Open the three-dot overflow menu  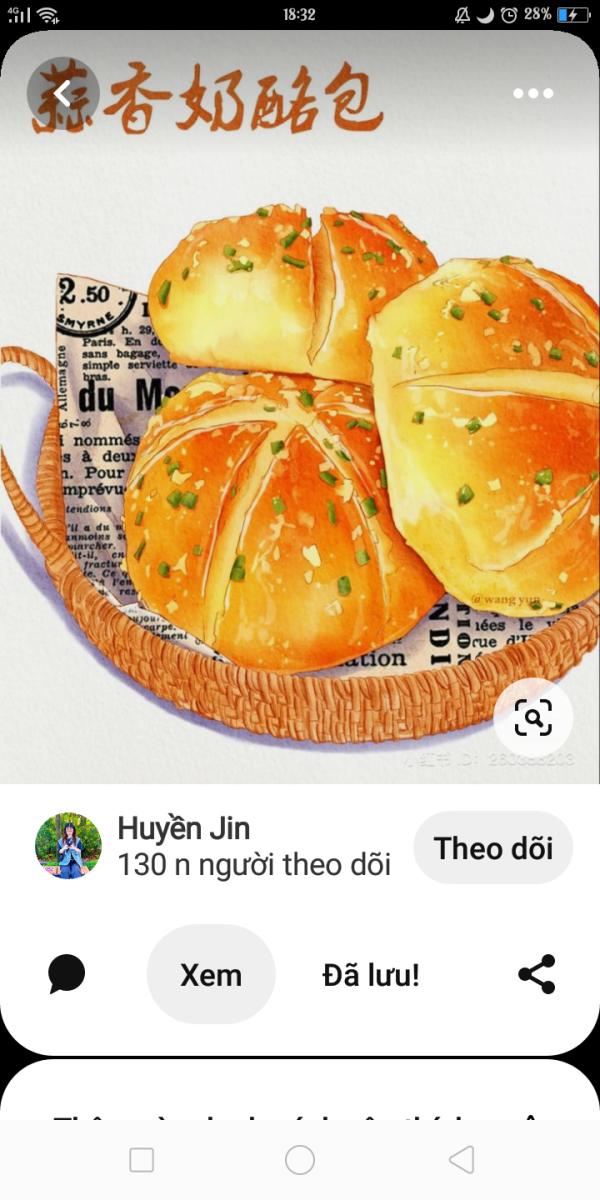(x=533, y=94)
